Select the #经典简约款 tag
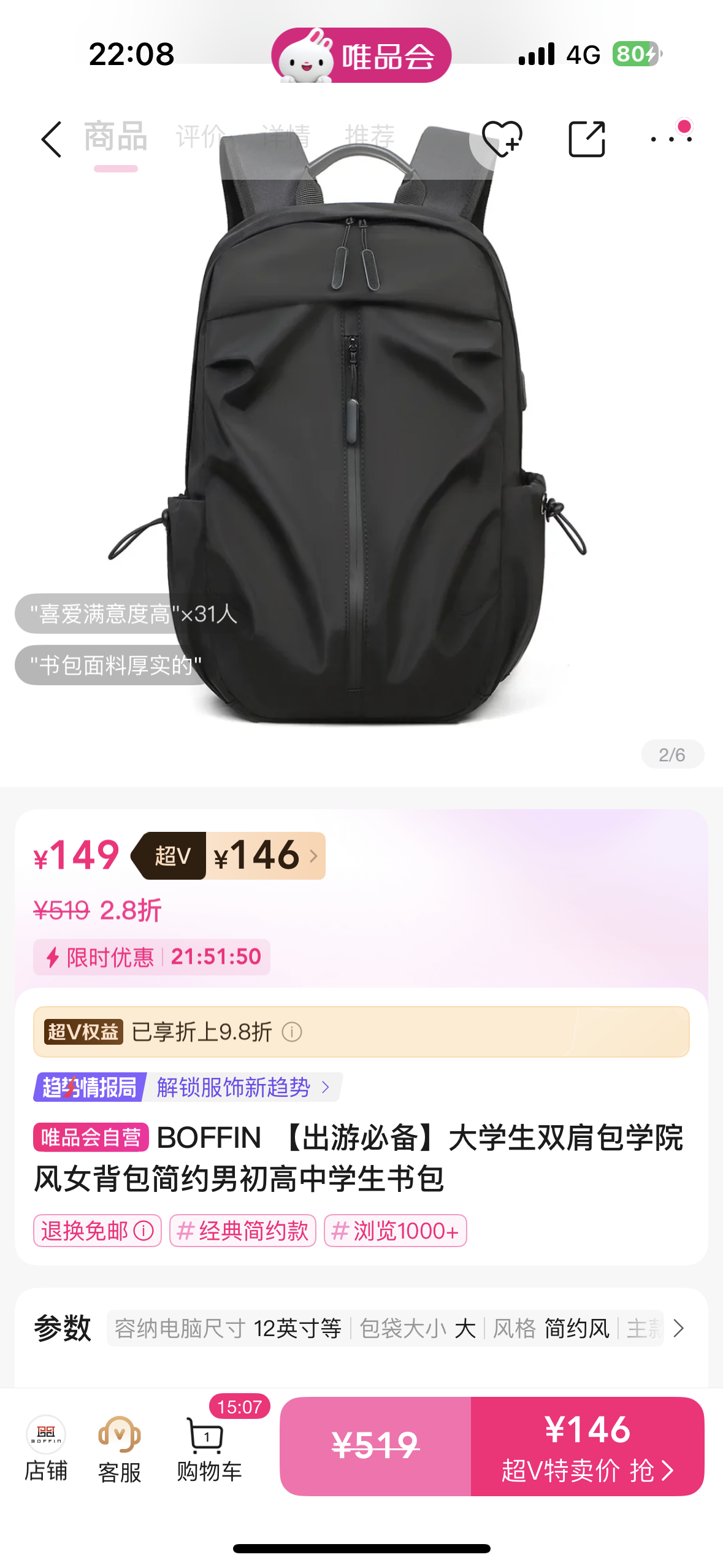The width and height of the screenshot is (723, 1568). point(242,1231)
